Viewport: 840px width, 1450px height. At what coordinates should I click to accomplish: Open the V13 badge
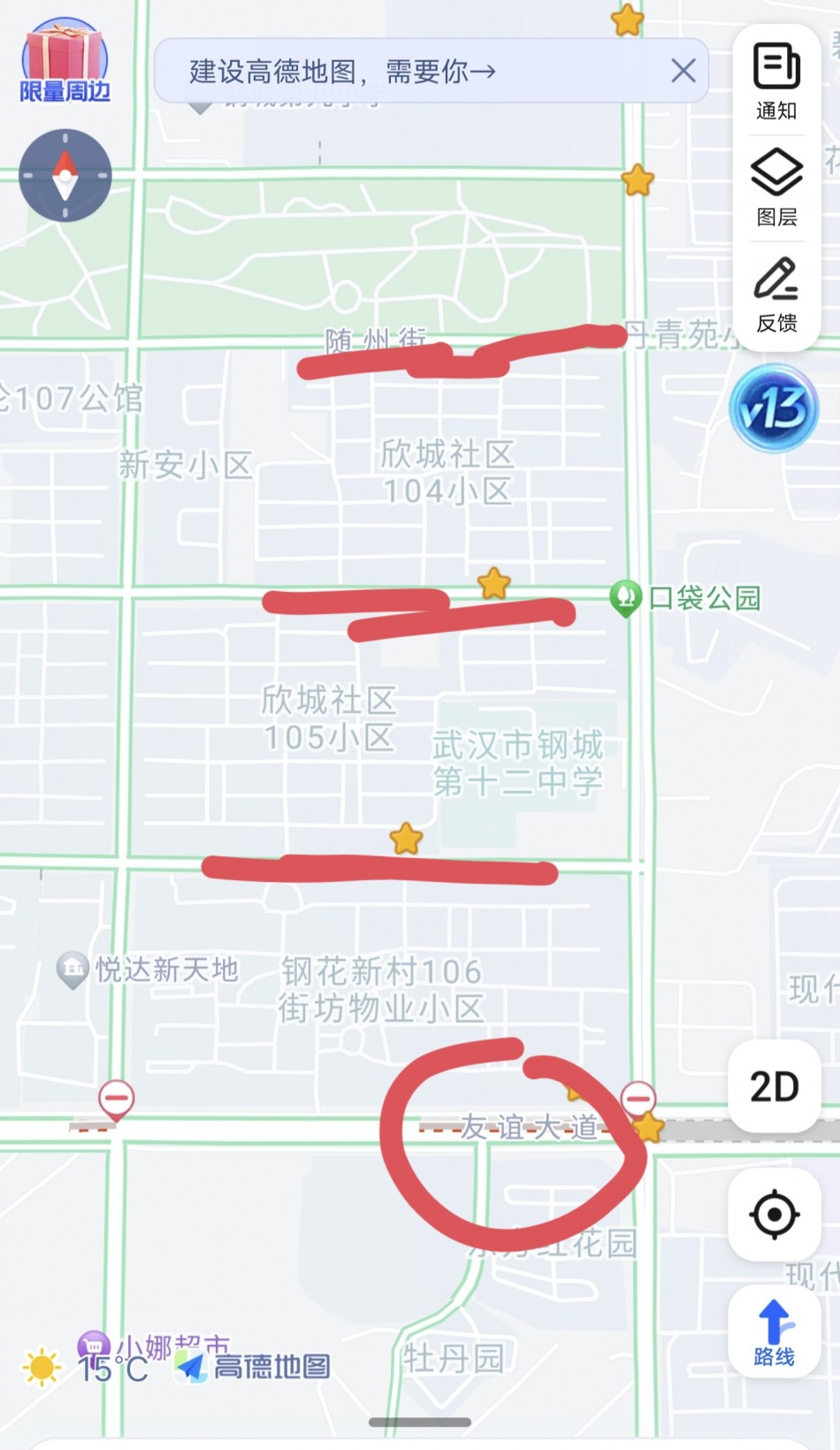[775, 408]
